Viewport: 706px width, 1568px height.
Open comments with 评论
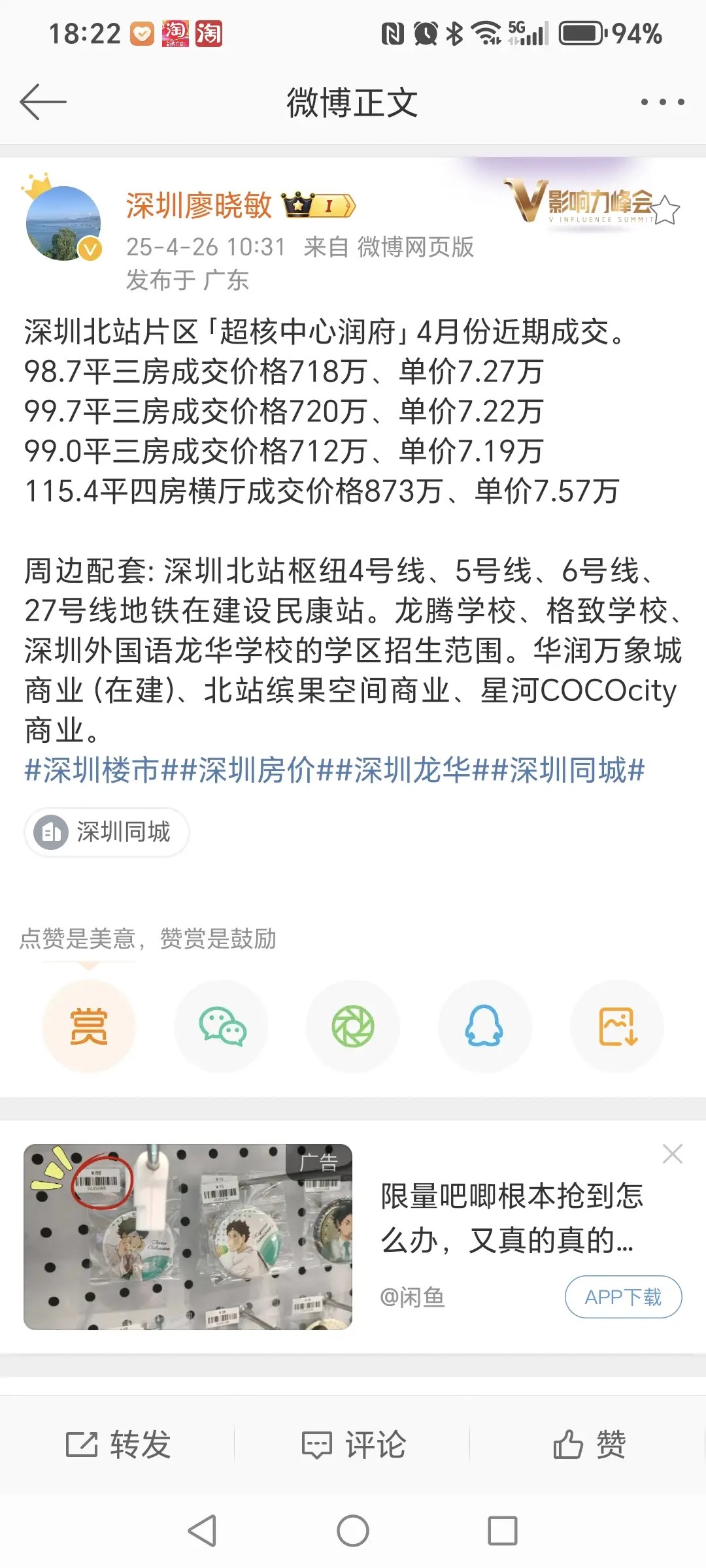click(353, 1445)
